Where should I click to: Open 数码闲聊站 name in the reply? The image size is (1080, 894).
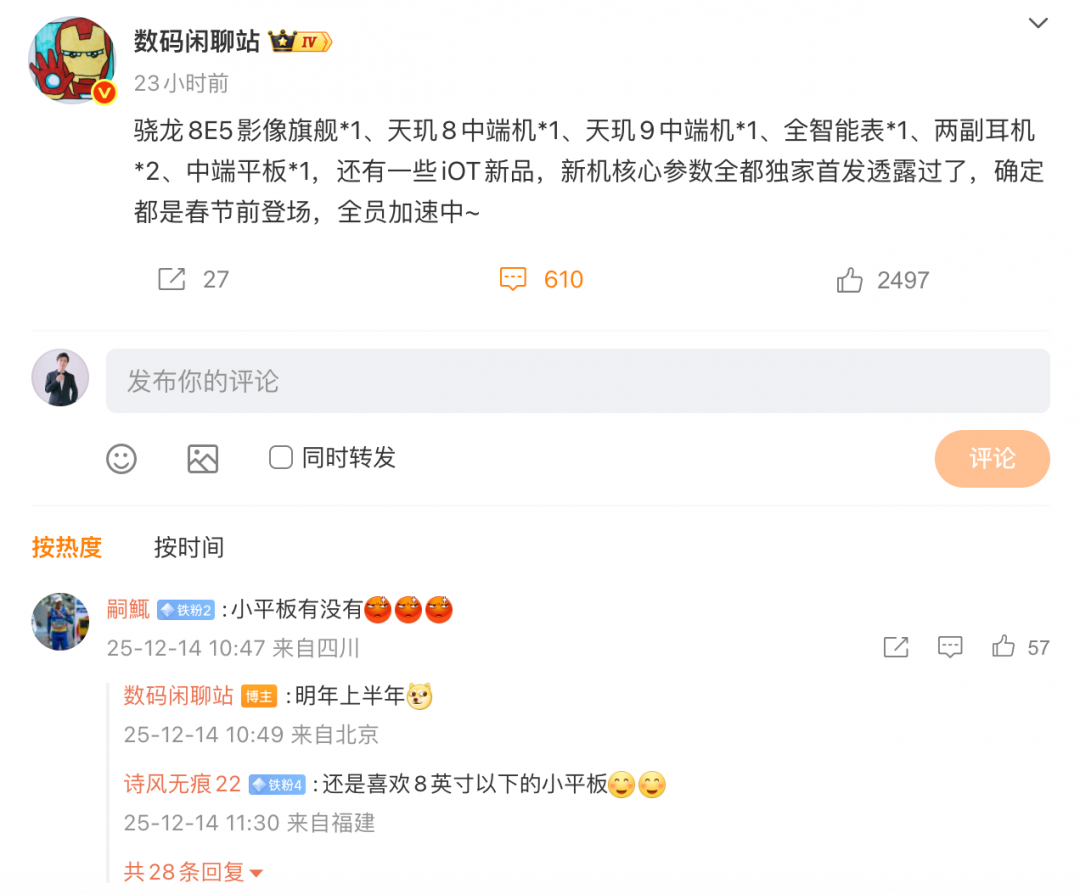tap(178, 696)
